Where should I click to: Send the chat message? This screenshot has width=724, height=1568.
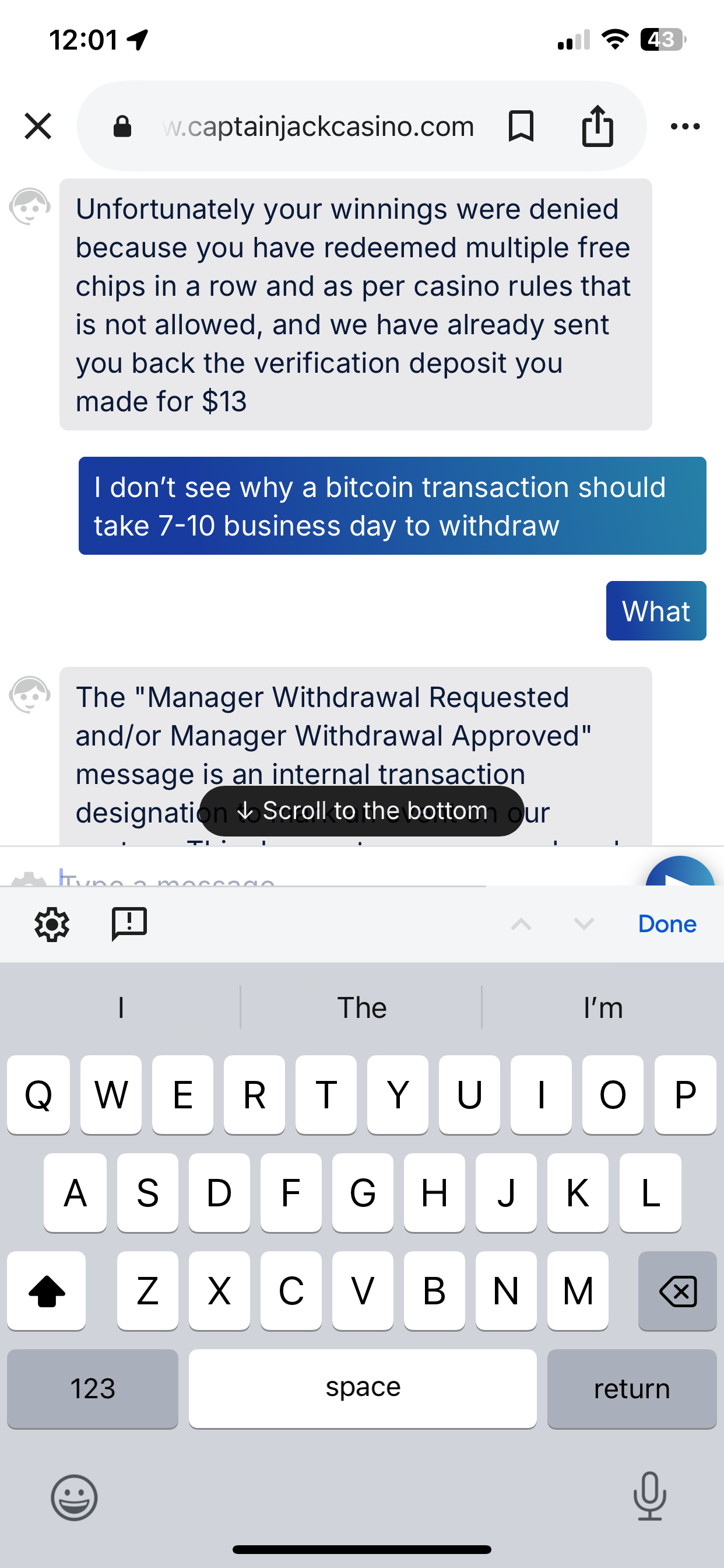[x=680, y=874]
